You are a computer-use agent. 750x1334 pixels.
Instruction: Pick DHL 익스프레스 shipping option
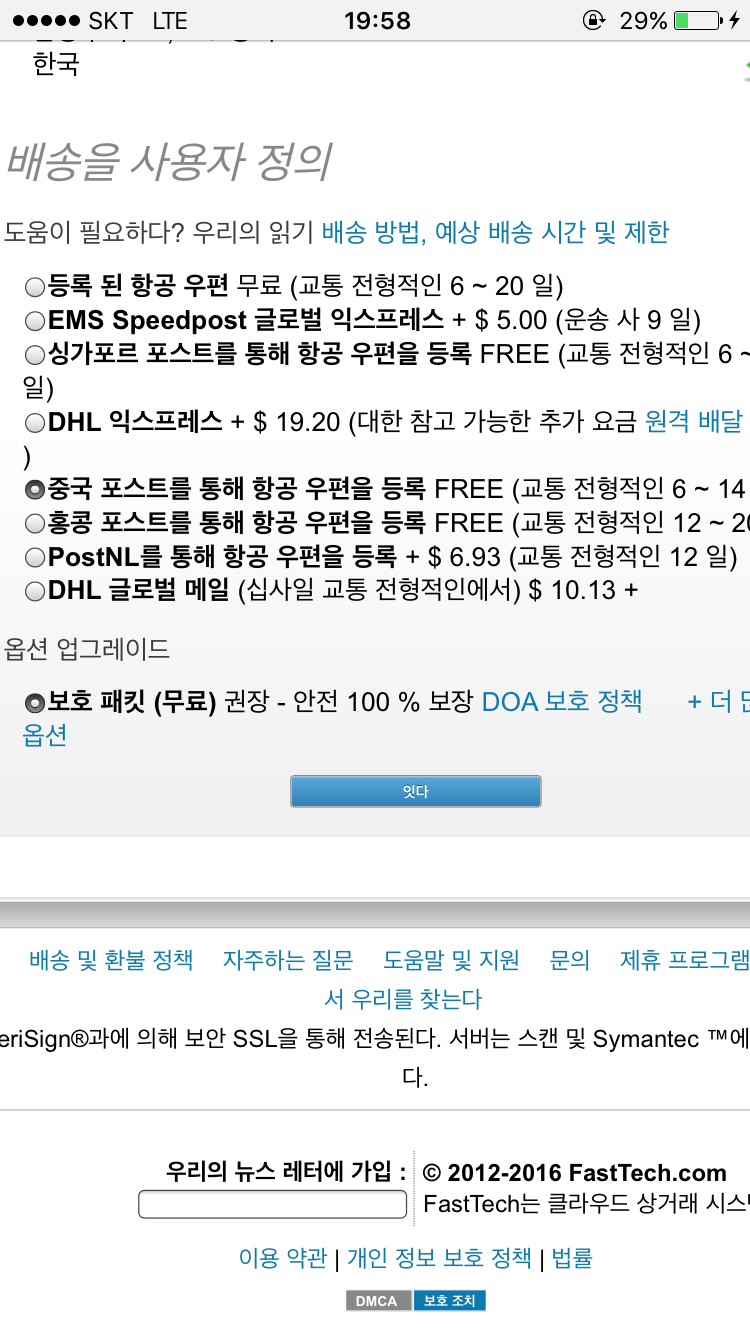coord(35,423)
